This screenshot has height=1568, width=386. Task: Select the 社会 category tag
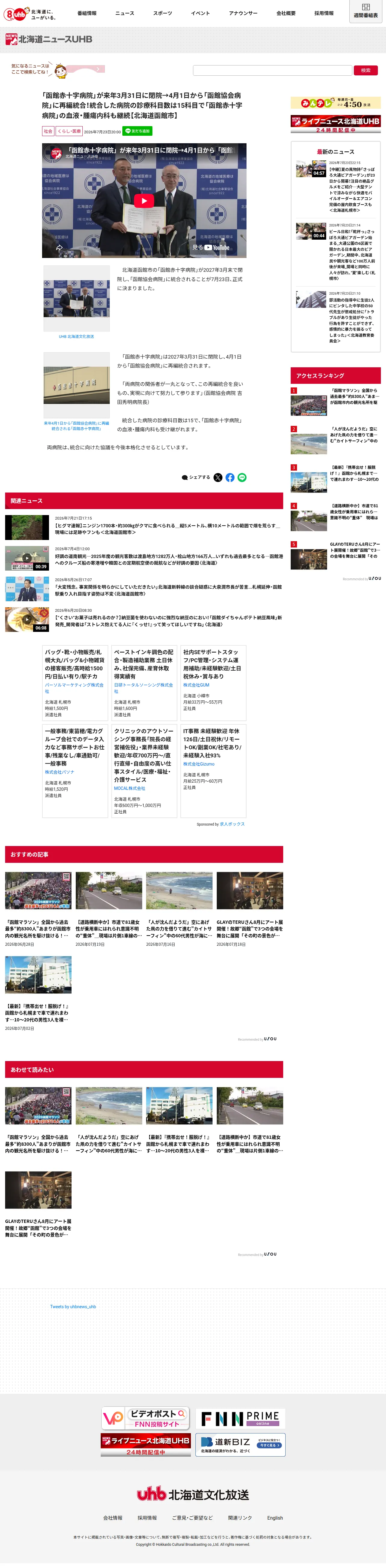click(x=47, y=132)
